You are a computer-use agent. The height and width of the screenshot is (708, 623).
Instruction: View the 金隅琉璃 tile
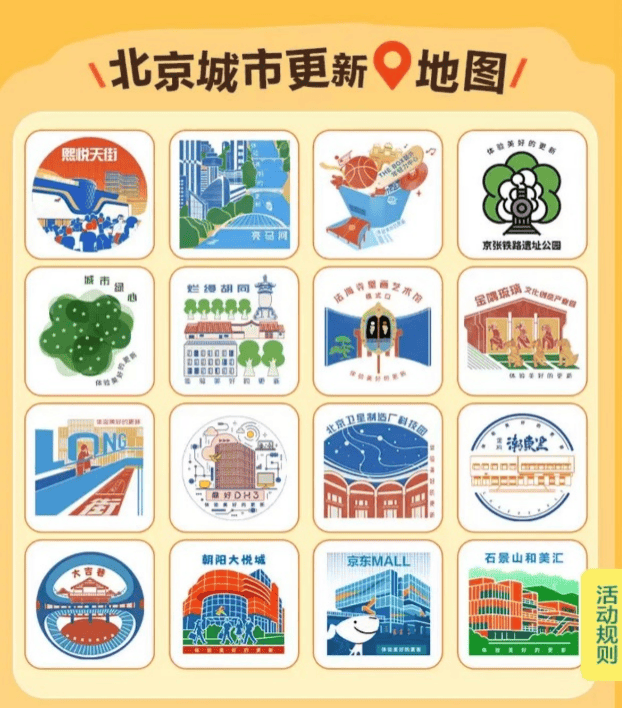coord(522,332)
